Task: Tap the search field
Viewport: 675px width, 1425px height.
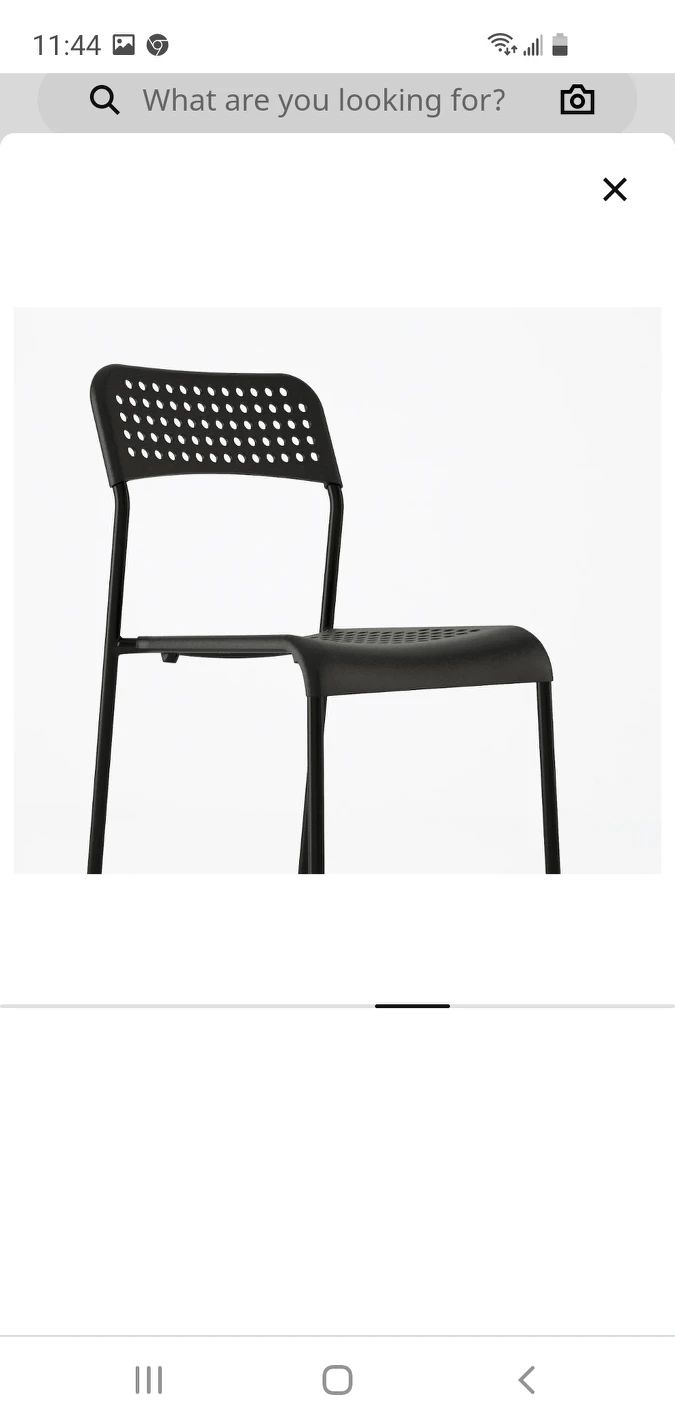Action: 323,100
